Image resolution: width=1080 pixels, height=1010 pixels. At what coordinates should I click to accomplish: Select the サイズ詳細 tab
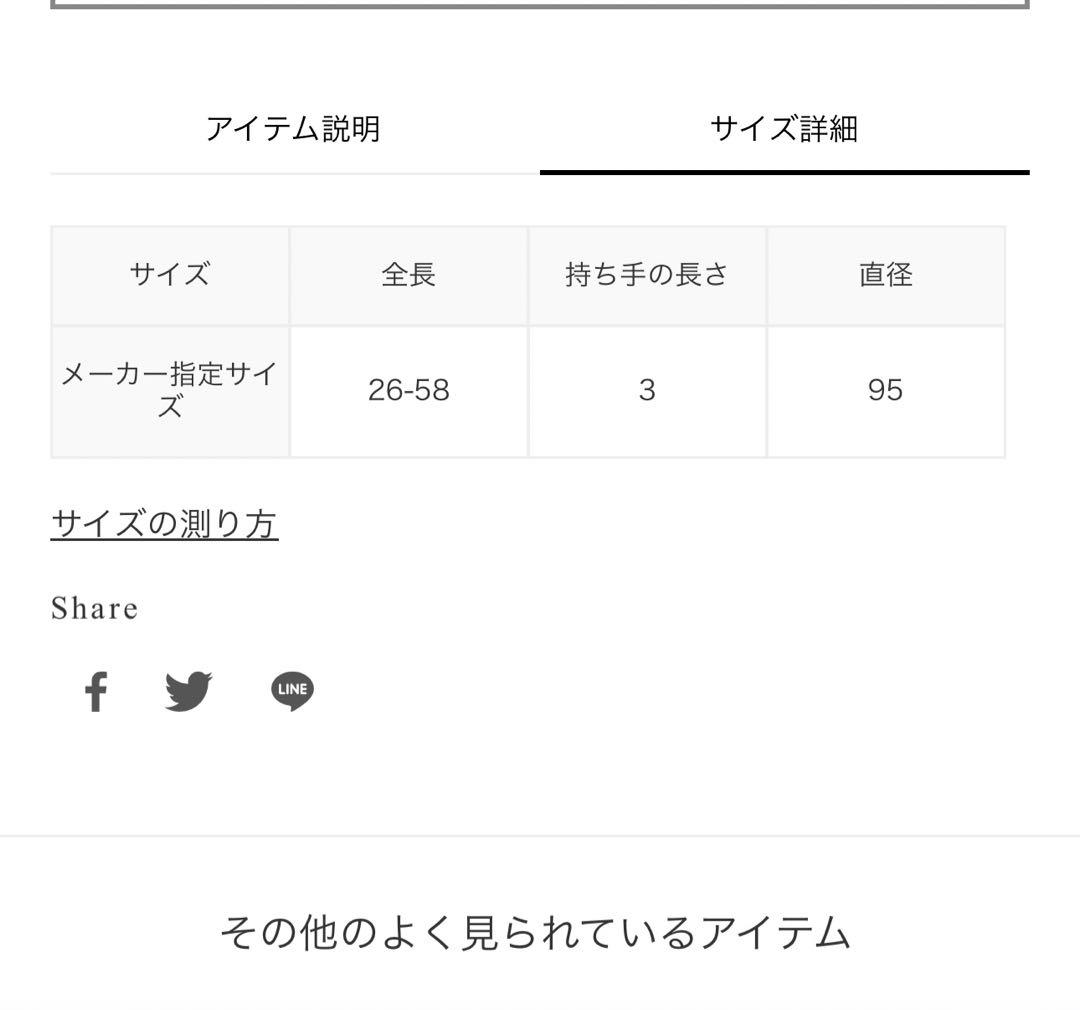coord(785,129)
